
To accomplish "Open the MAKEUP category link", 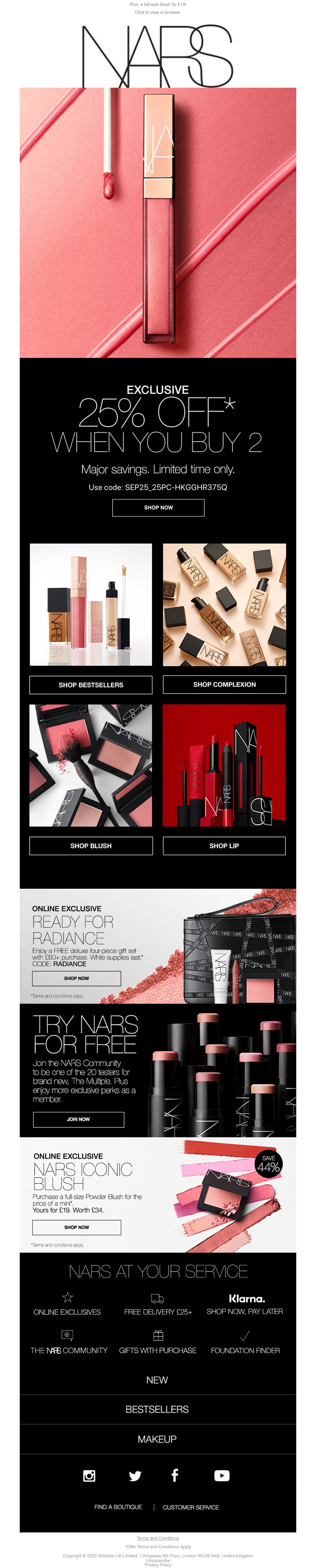I will click(x=157, y=1439).
